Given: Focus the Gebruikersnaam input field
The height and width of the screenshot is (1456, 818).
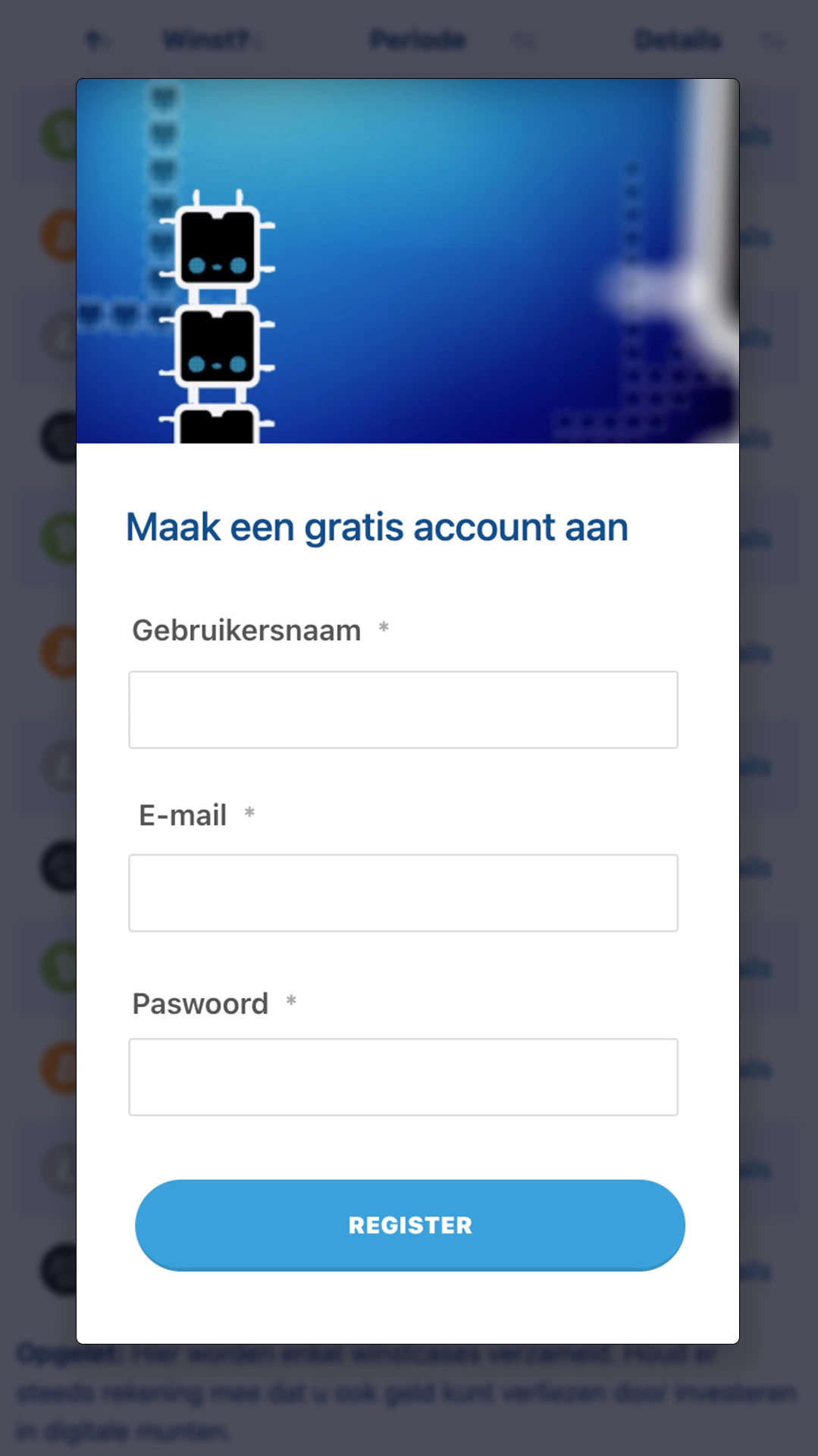Looking at the screenshot, I should point(403,710).
